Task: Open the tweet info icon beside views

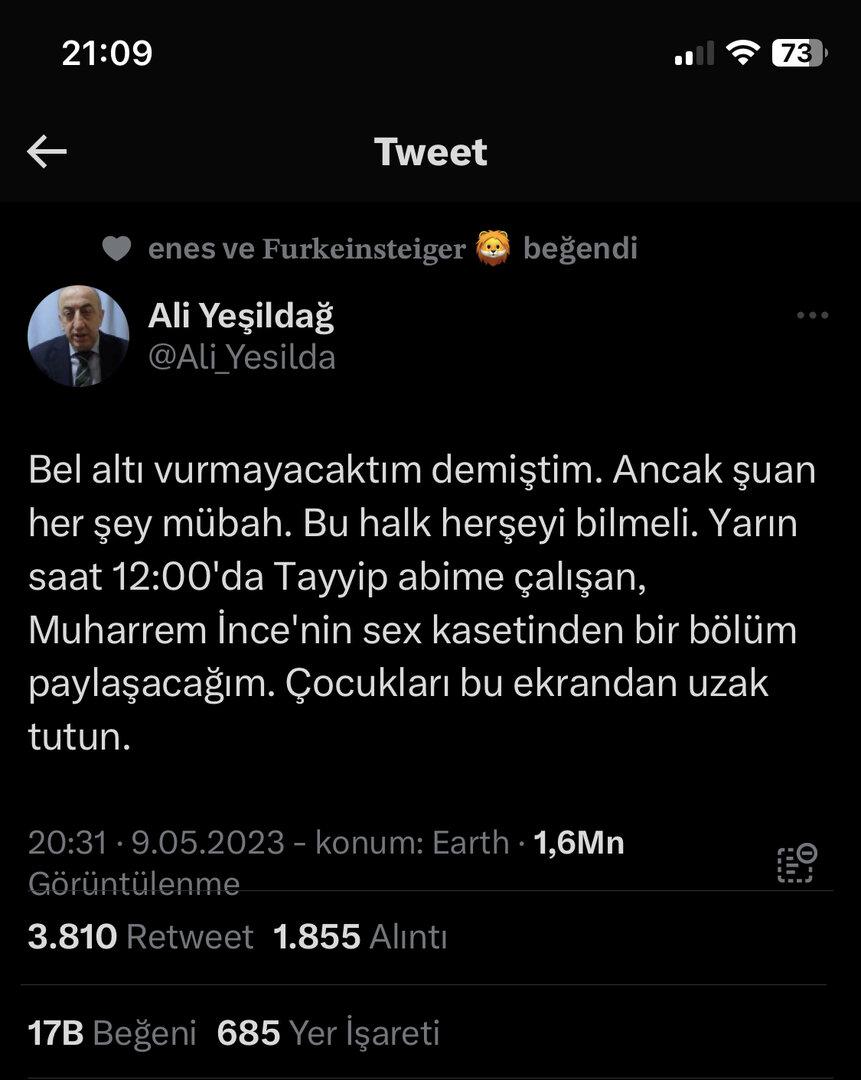Action: pos(797,863)
